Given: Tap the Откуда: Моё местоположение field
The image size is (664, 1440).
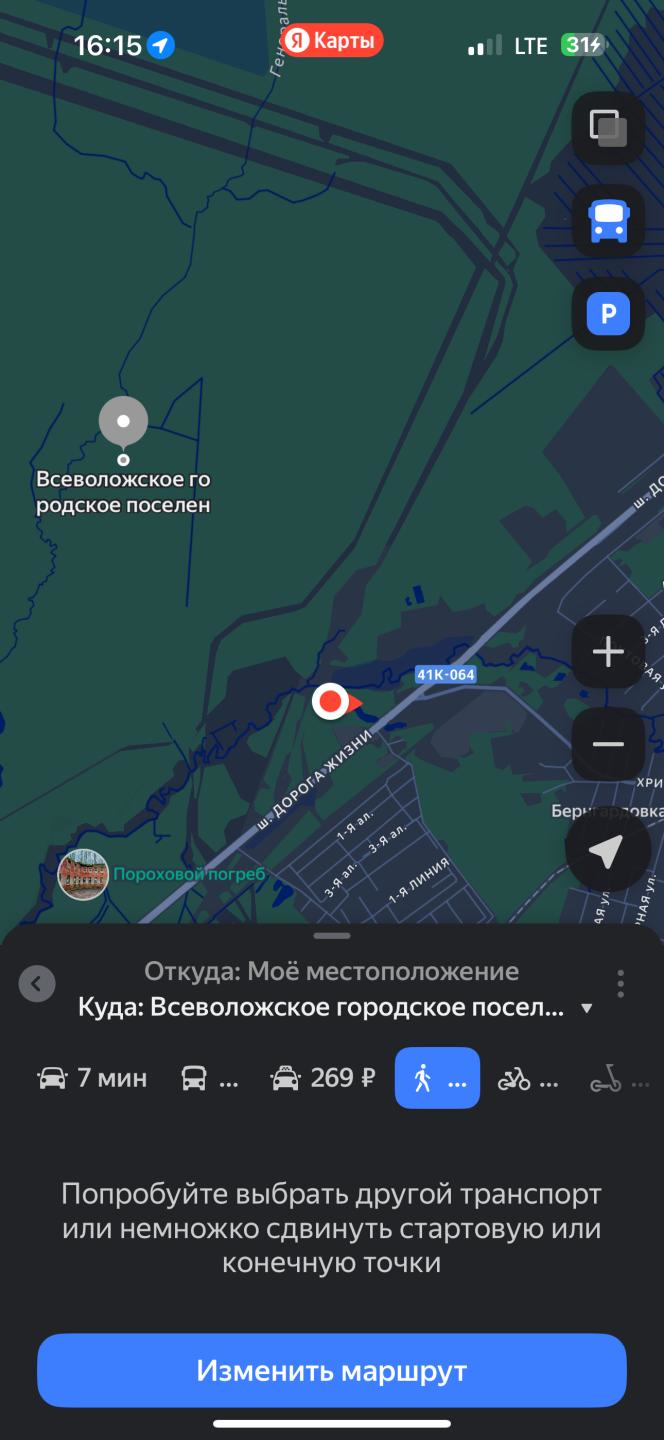Looking at the screenshot, I should point(332,971).
